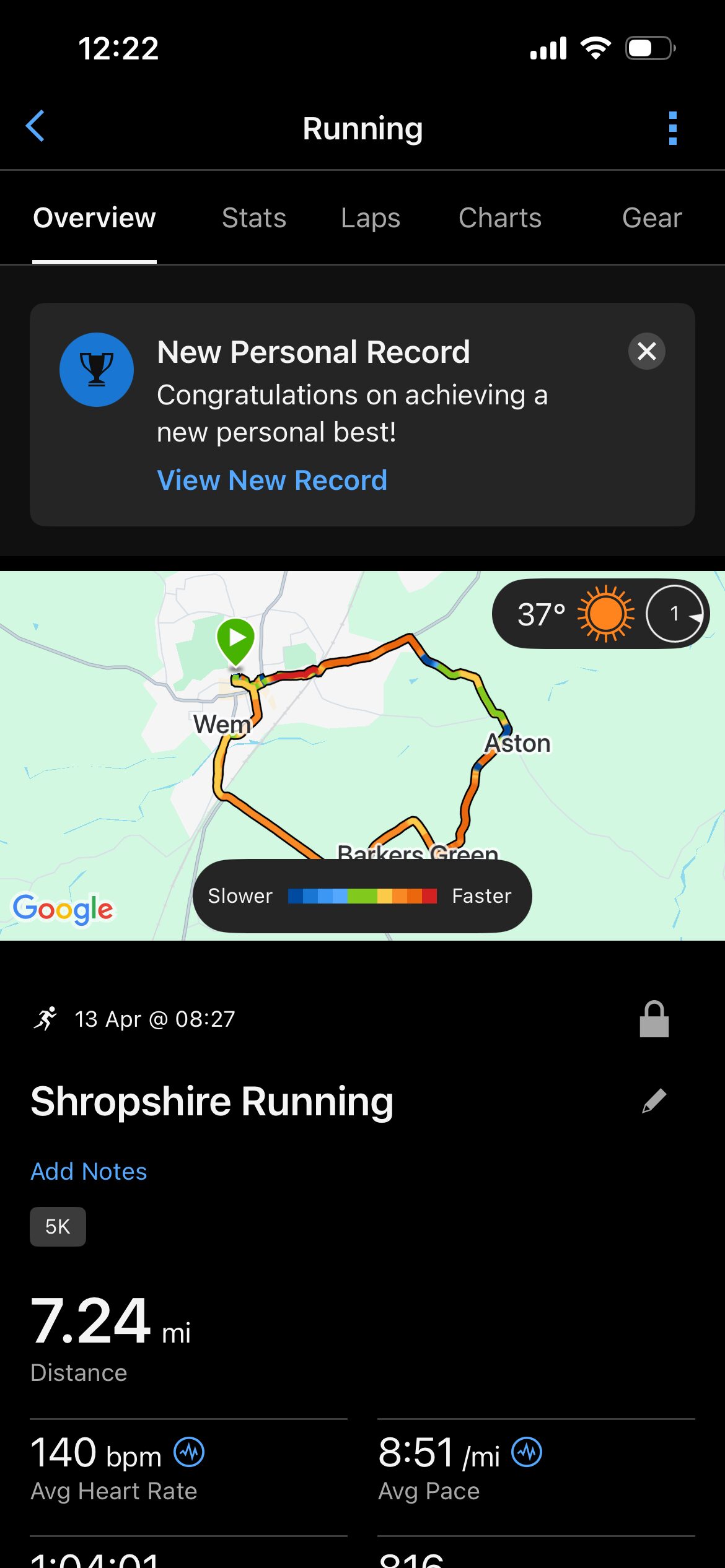This screenshot has width=725, height=1568.
Task: Open the info icon beside Avg Heart Rate
Action: (189, 1452)
